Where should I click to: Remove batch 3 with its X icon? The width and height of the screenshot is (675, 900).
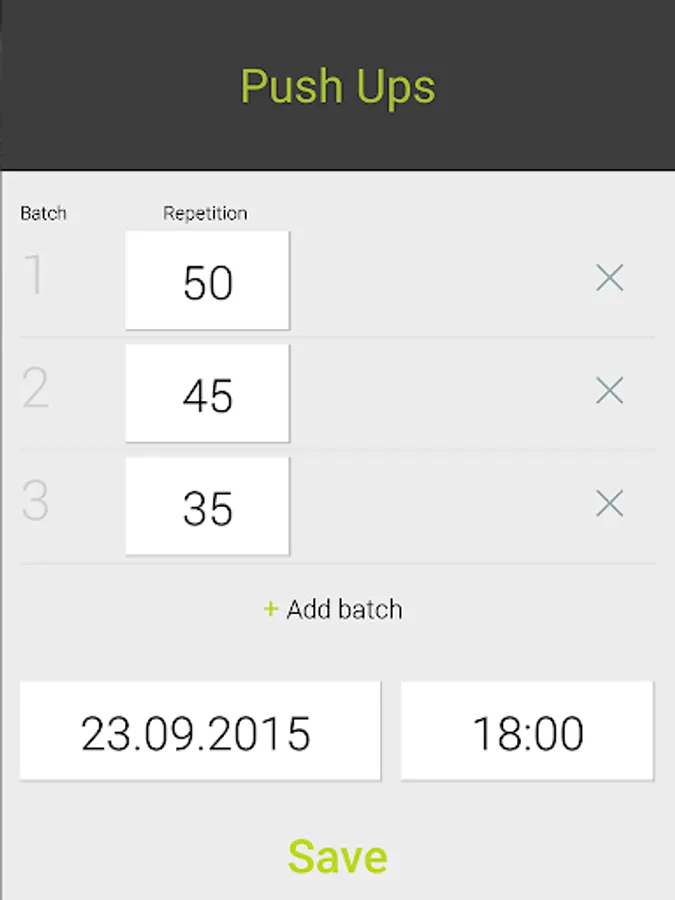(610, 504)
